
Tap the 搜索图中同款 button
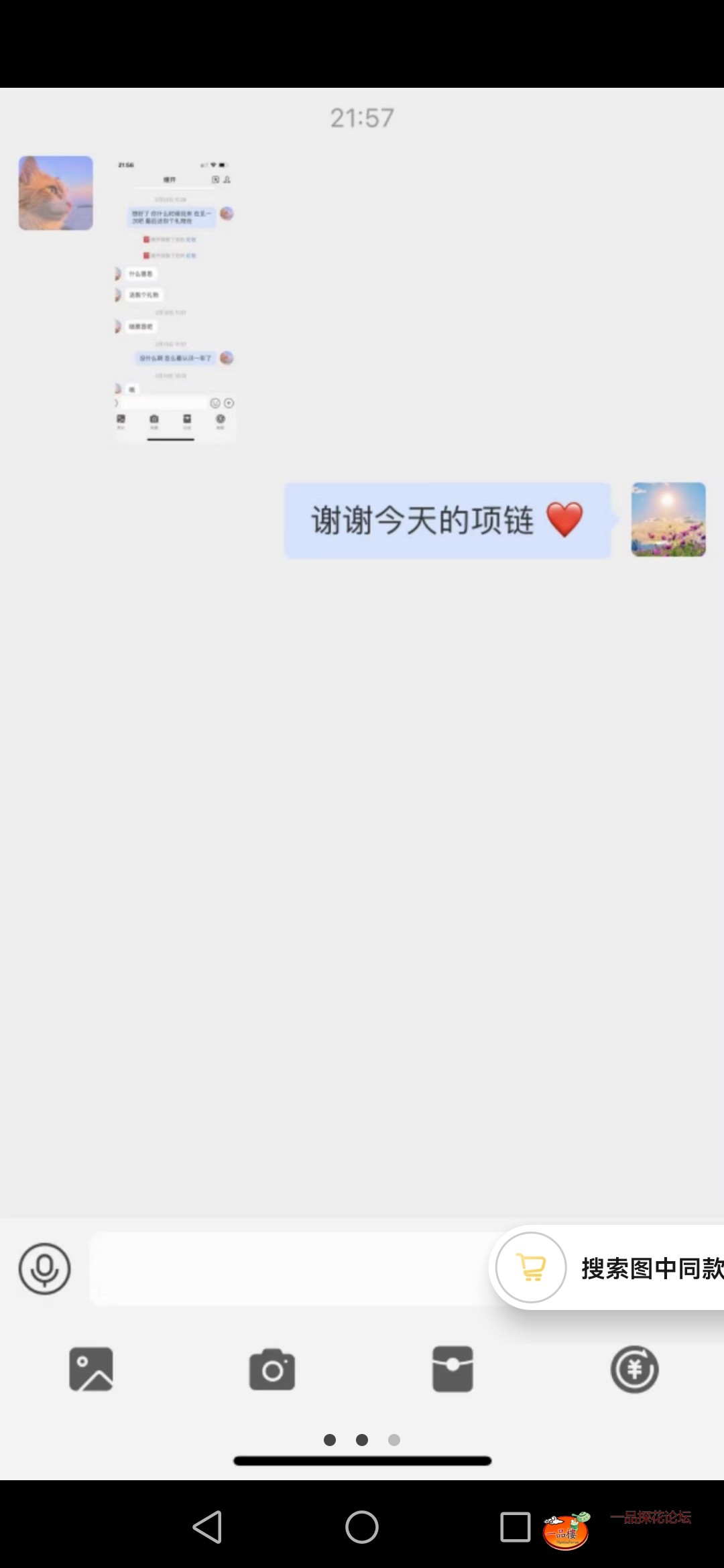(x=650, y=1269)
